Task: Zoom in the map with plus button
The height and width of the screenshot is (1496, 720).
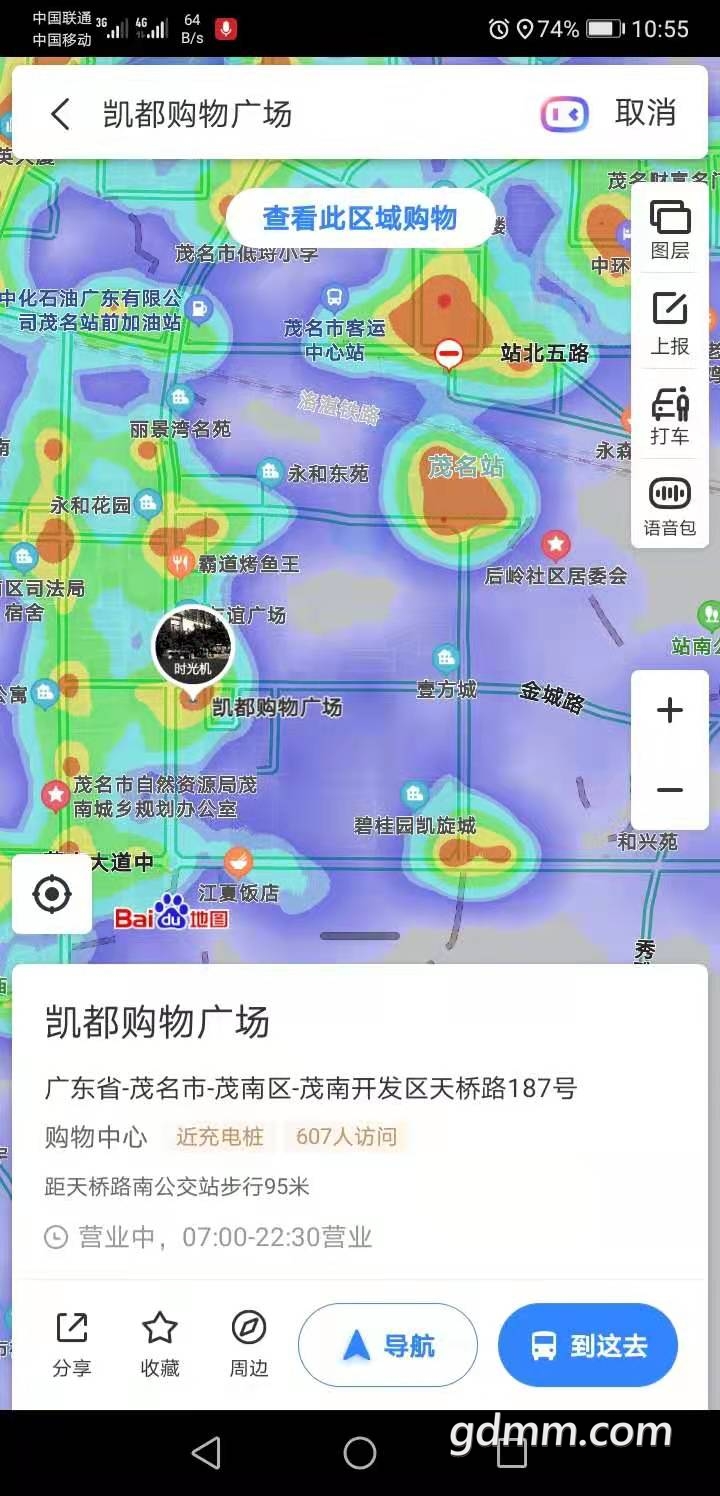Action: coord(669,711)
